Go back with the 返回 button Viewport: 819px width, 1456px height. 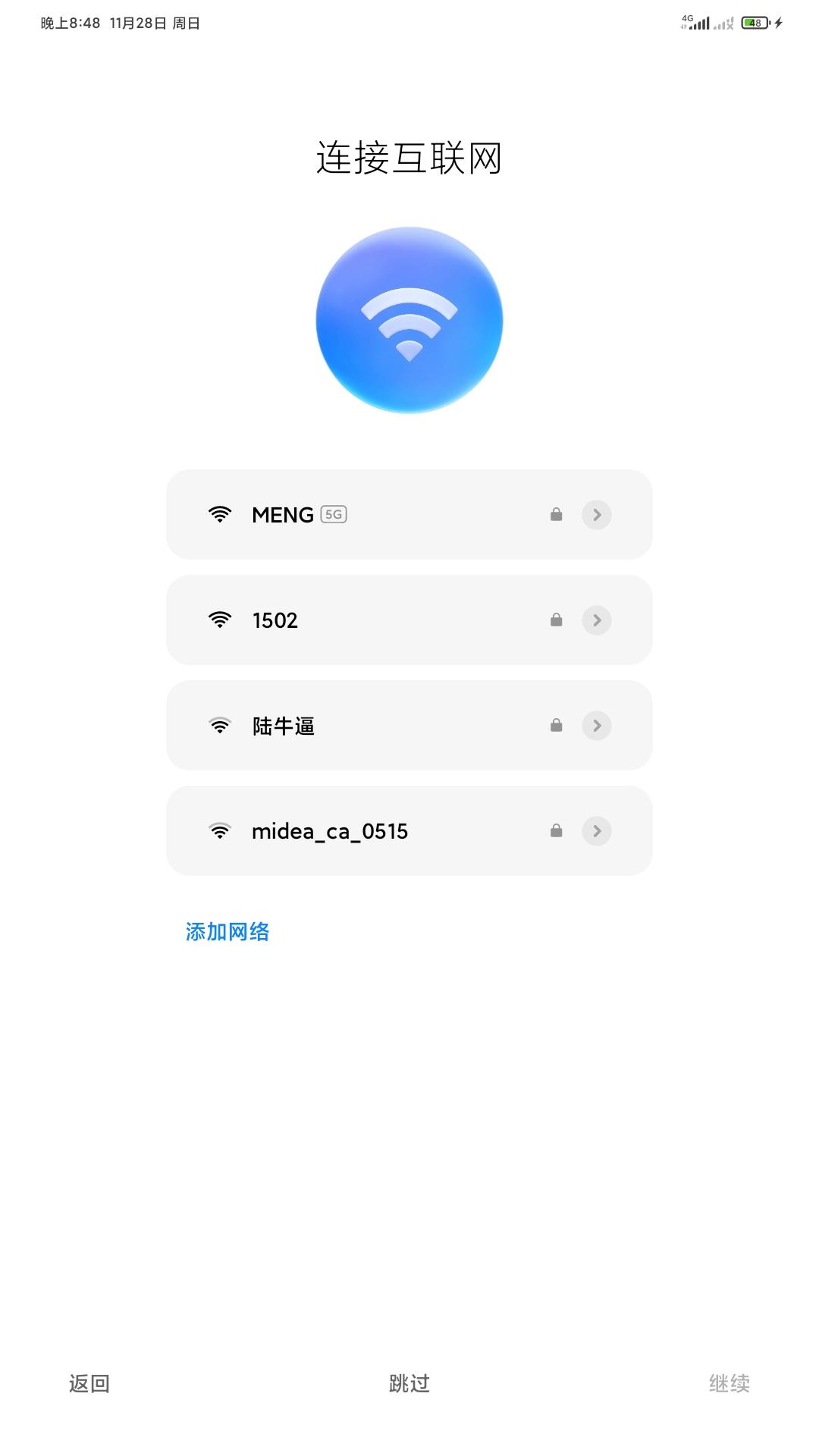pos(89,1383)
